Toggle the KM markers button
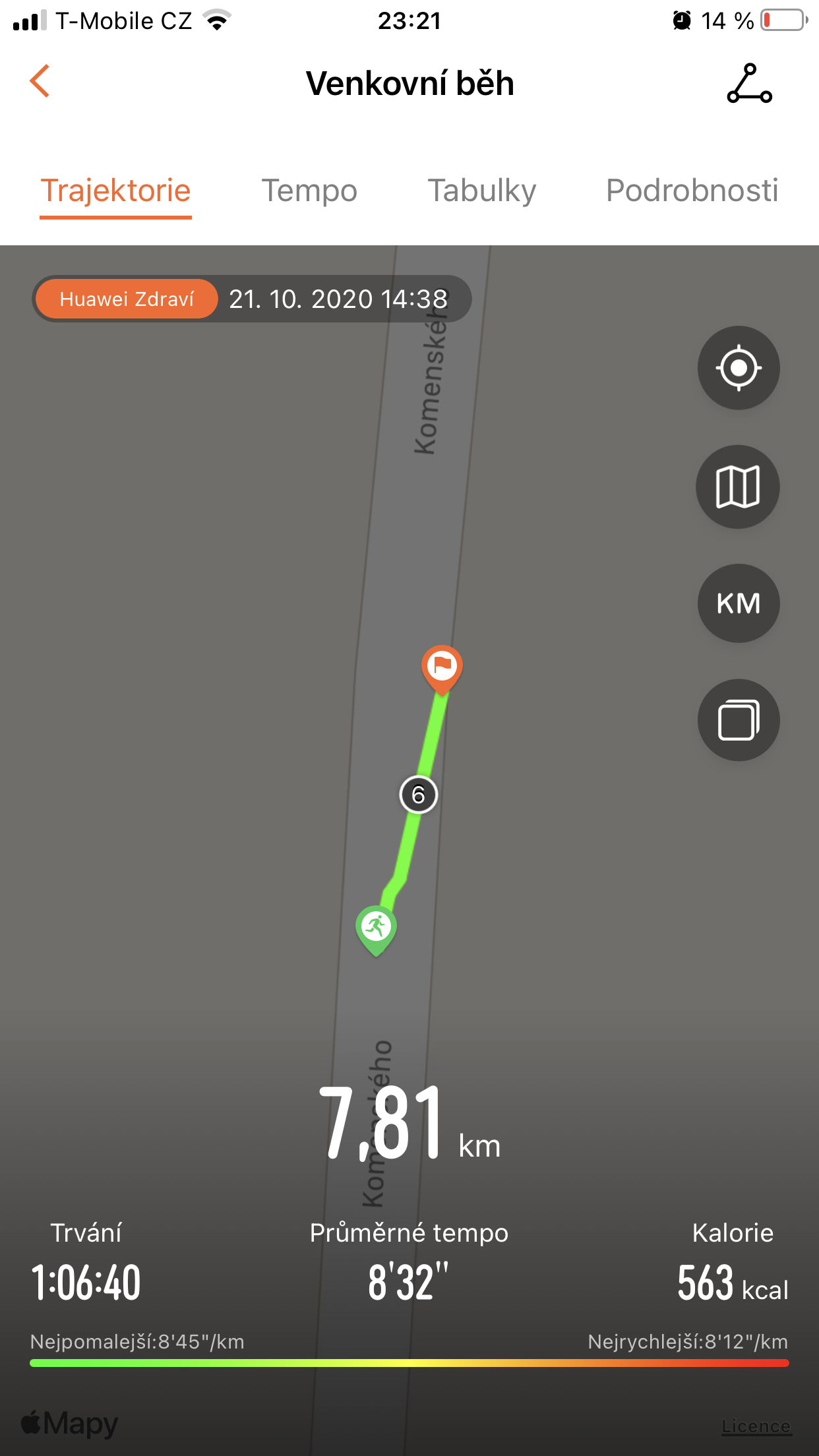This screenshot has height=1456, width=819. (739, 603)
